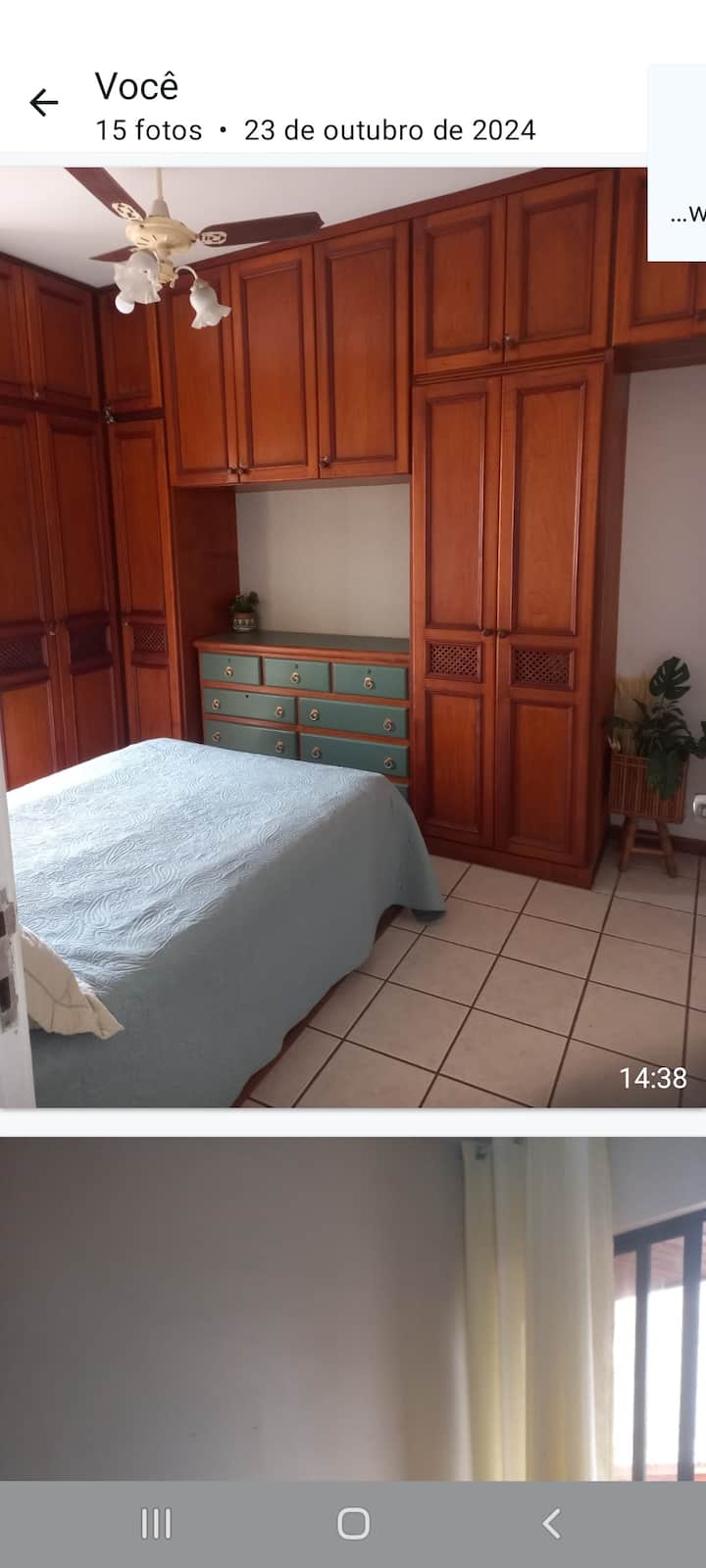Open the photo showing the curtain and window
This screenshot has width=706, height=1568.
click(353, 1308)
